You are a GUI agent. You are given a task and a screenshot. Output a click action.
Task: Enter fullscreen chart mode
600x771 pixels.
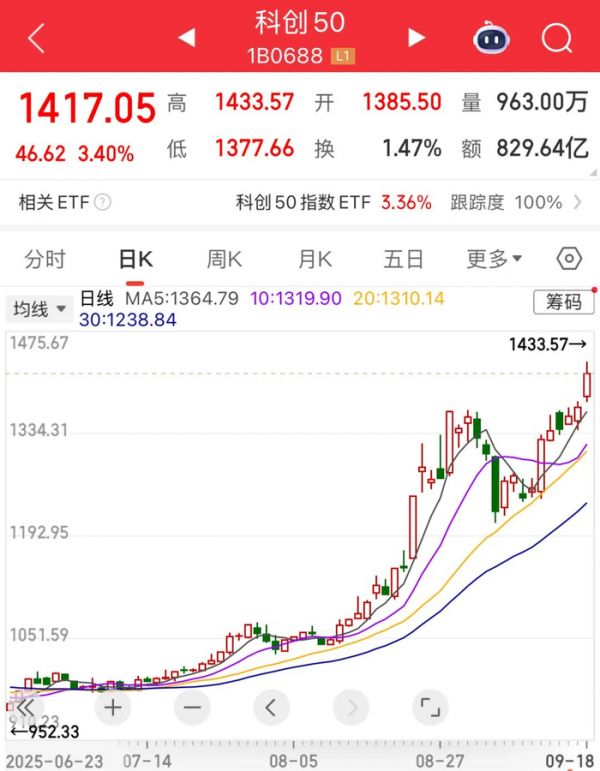coord(430,708)
